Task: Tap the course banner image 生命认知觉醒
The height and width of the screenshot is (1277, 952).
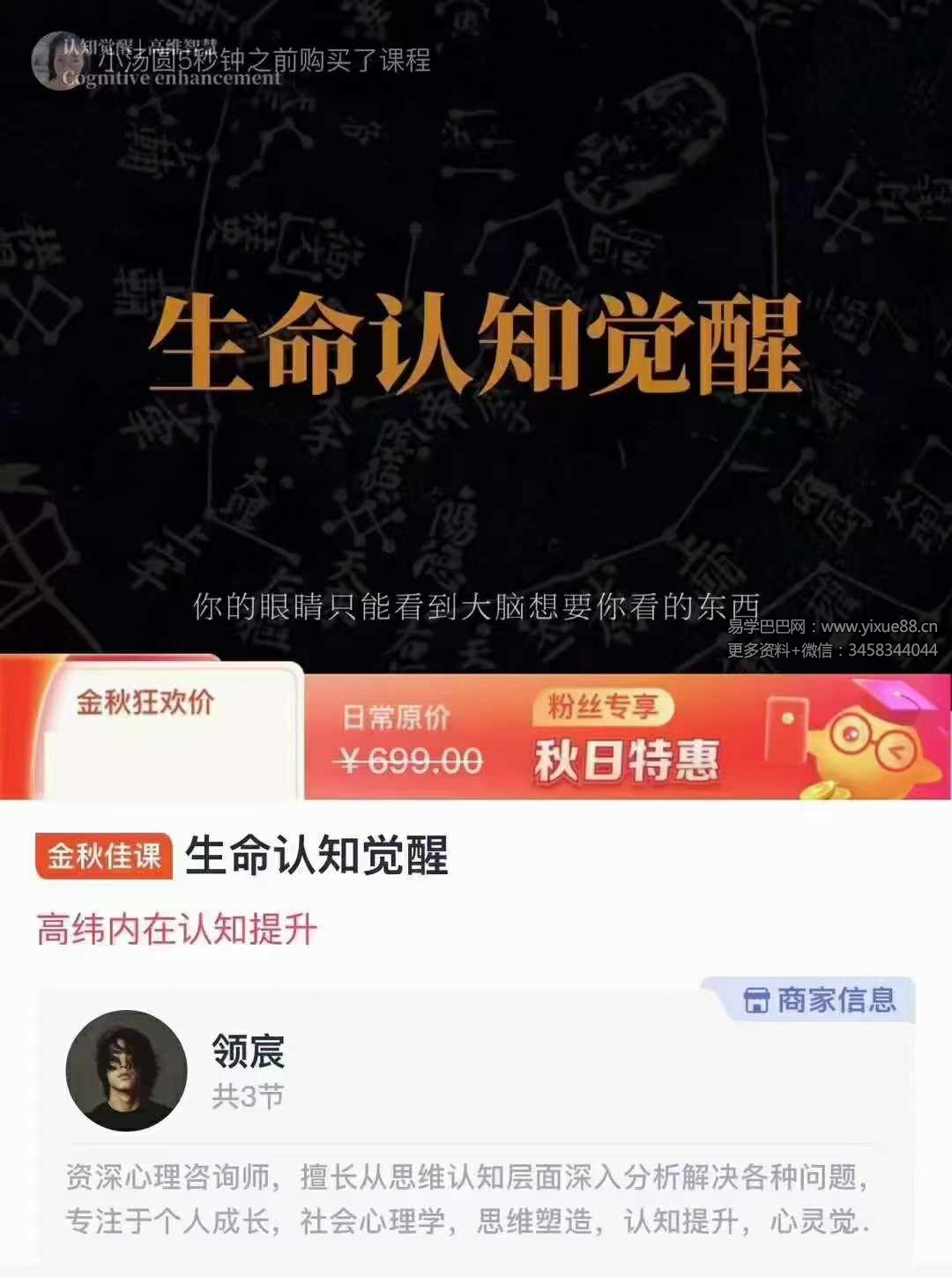Action: pos(476,344)
